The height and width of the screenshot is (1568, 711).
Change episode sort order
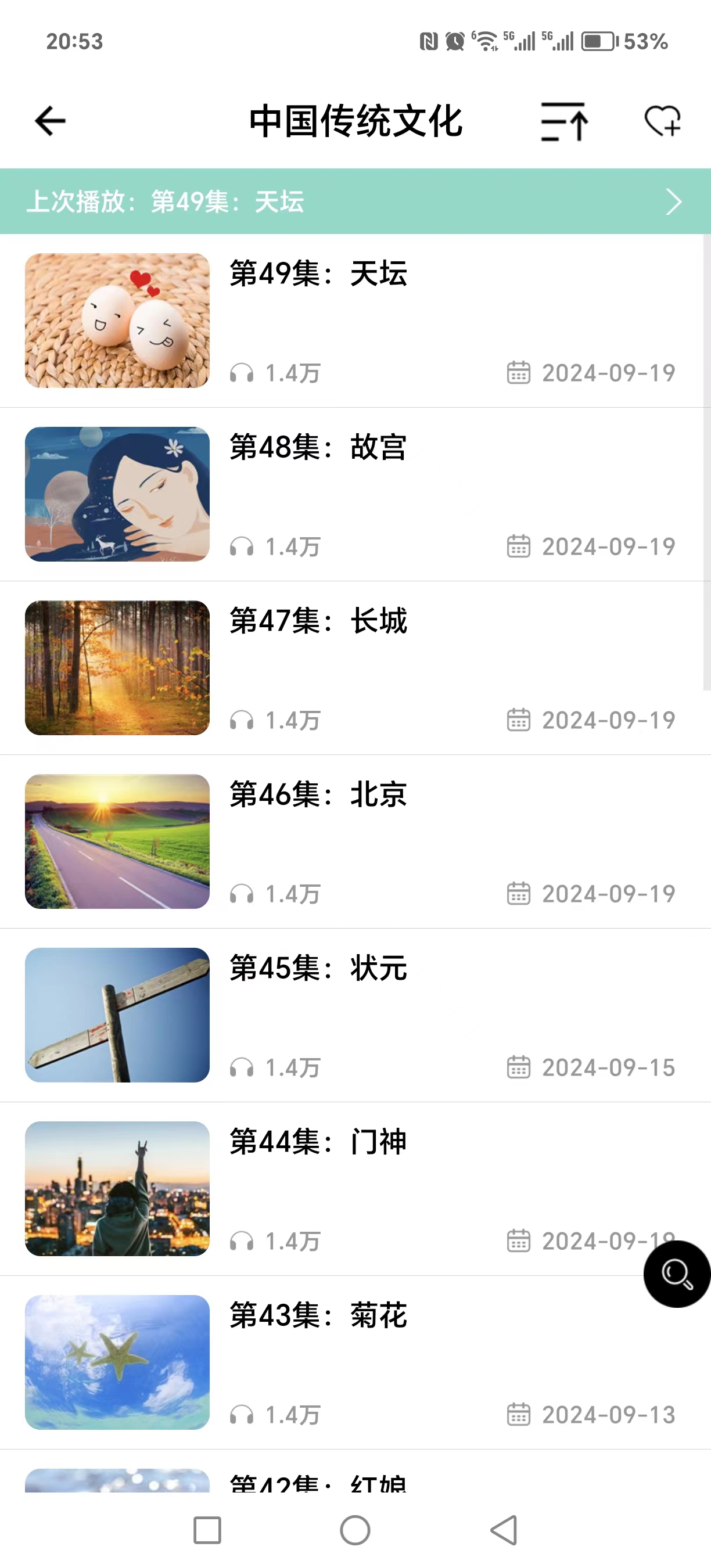point(563,121)
